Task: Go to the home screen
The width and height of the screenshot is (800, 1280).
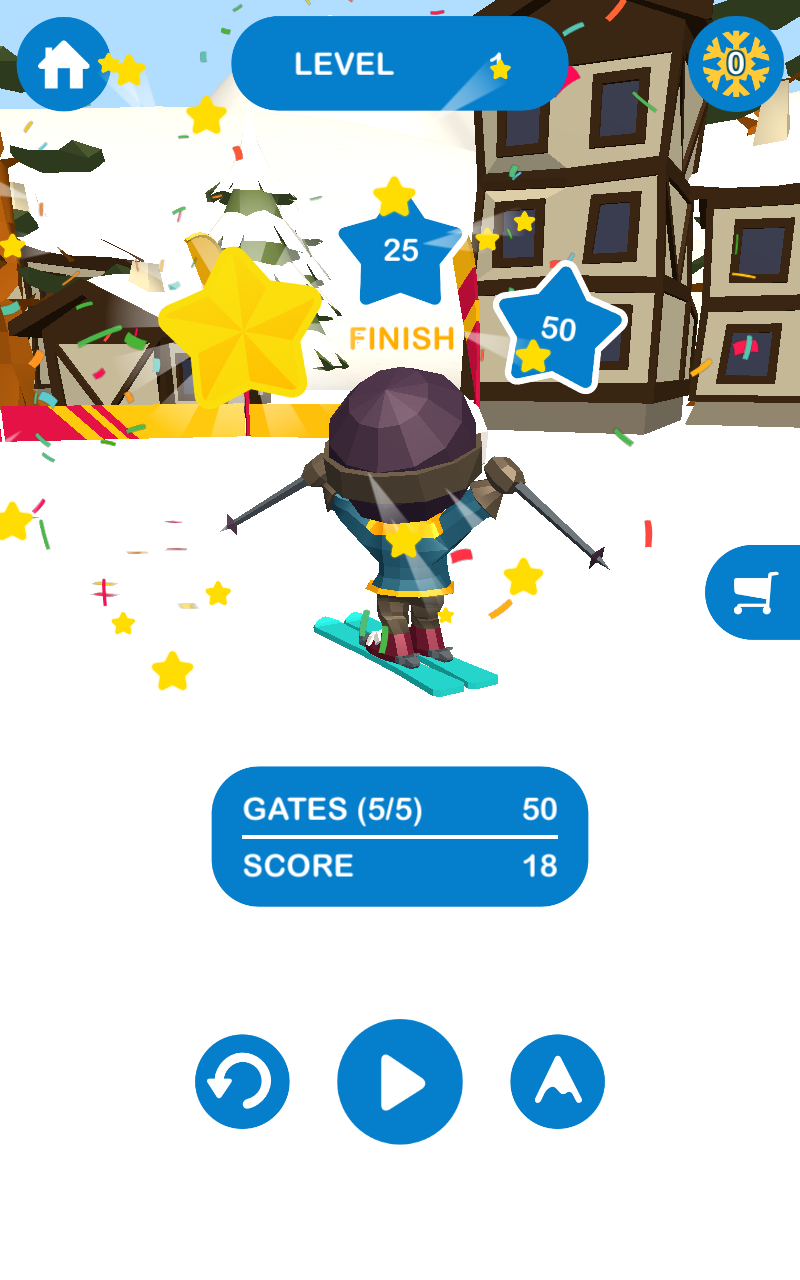Action: pos(63,65)
